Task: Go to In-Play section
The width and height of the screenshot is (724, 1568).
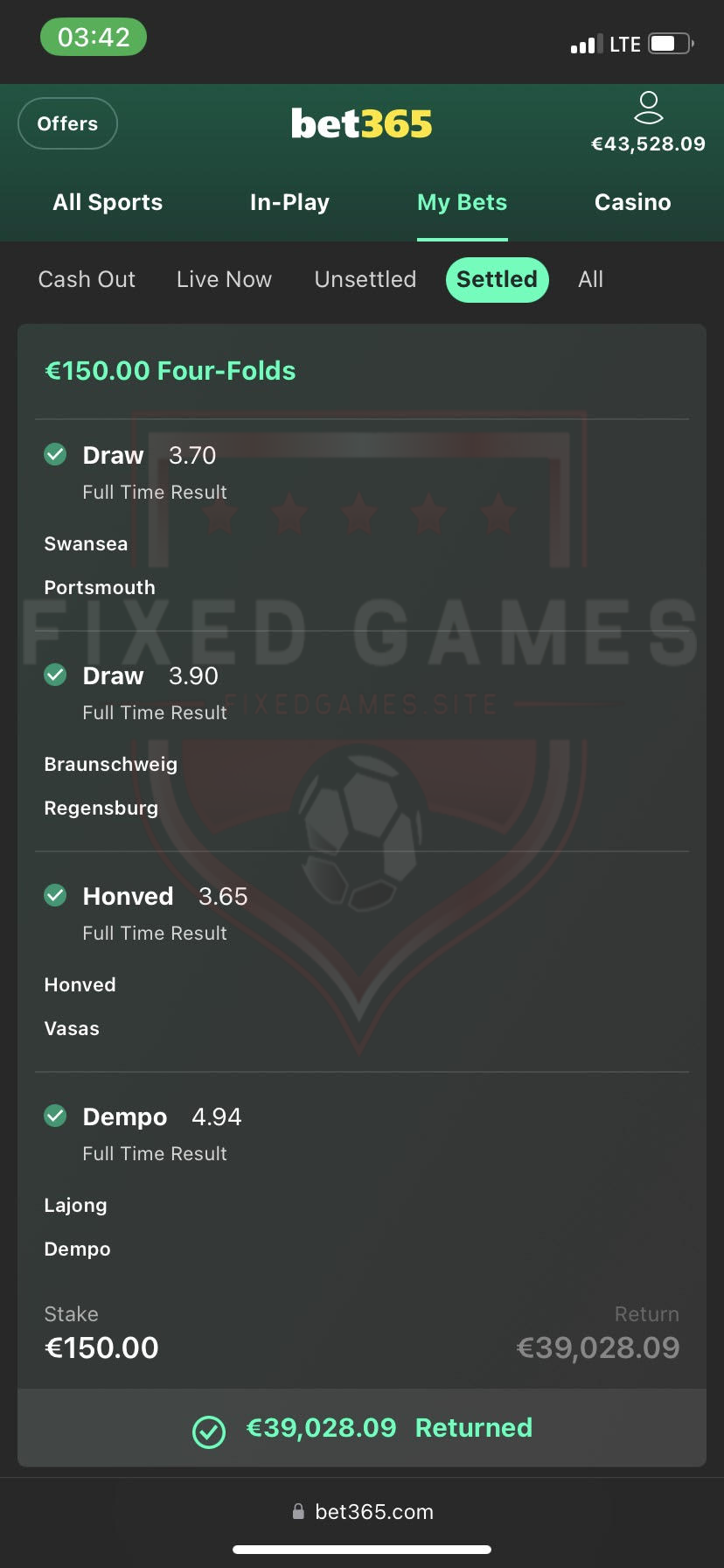Action: pyautogui.click(x=289, y=202)
